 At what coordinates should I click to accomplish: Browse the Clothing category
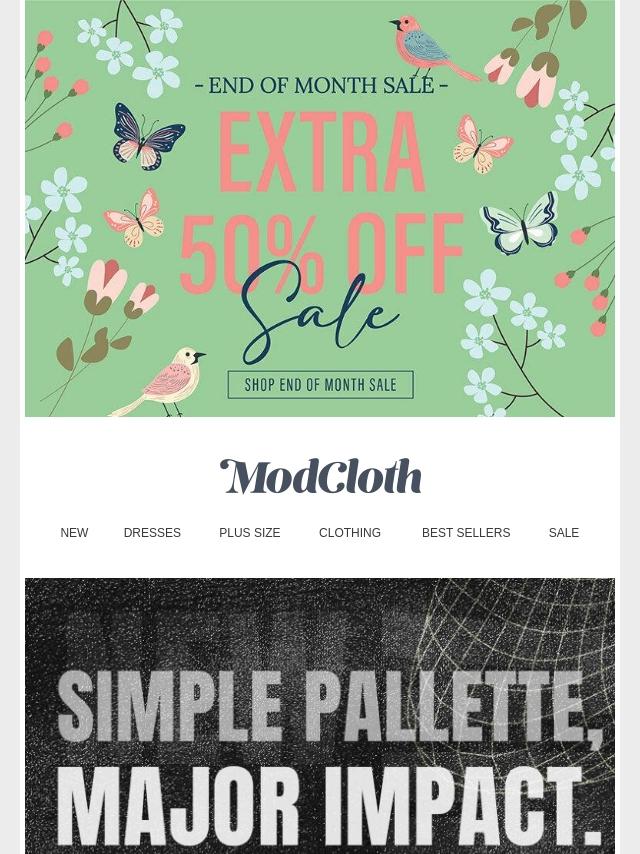(350, 533)
